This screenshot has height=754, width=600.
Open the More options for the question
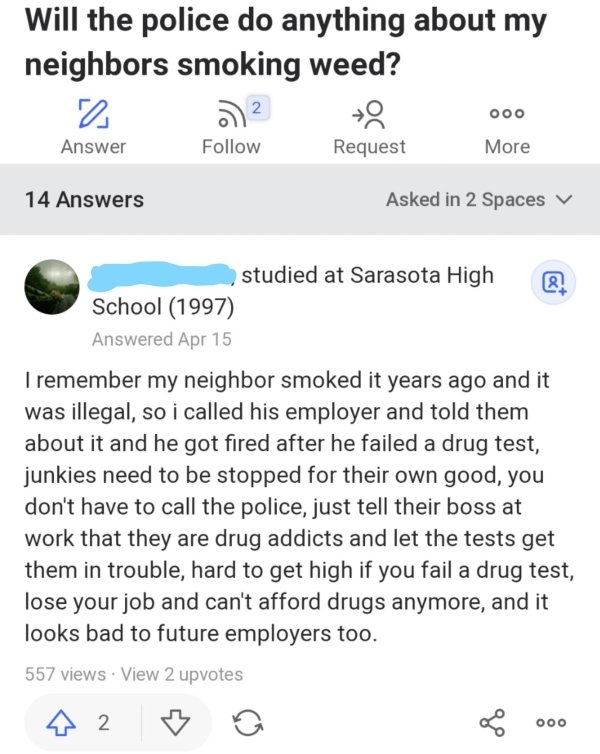507,128
